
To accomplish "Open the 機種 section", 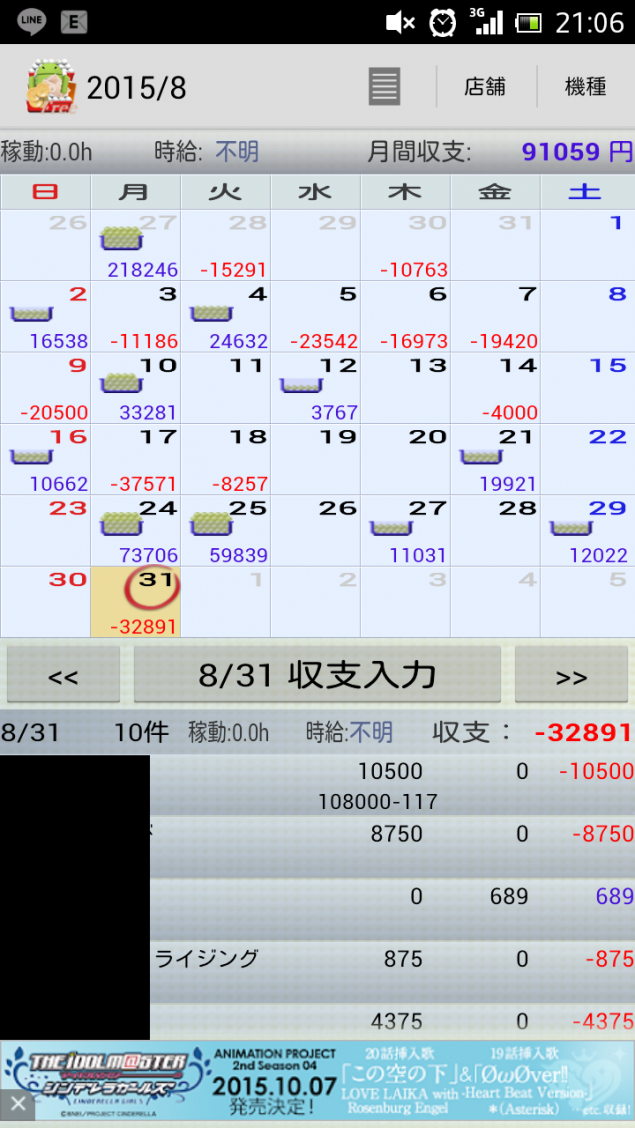I will (x=585, y=87).
